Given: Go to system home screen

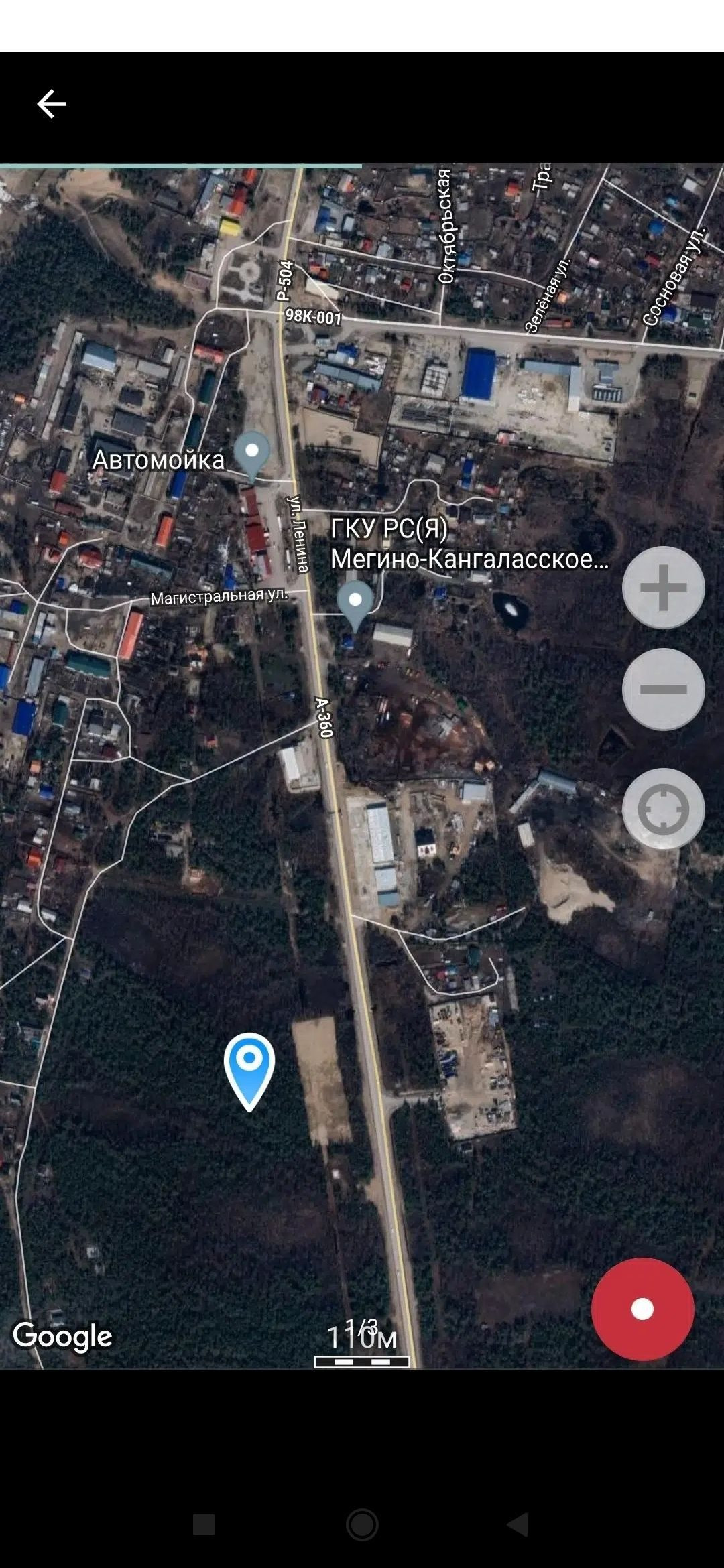Looking at the screenshot, I should [362, 1524].
